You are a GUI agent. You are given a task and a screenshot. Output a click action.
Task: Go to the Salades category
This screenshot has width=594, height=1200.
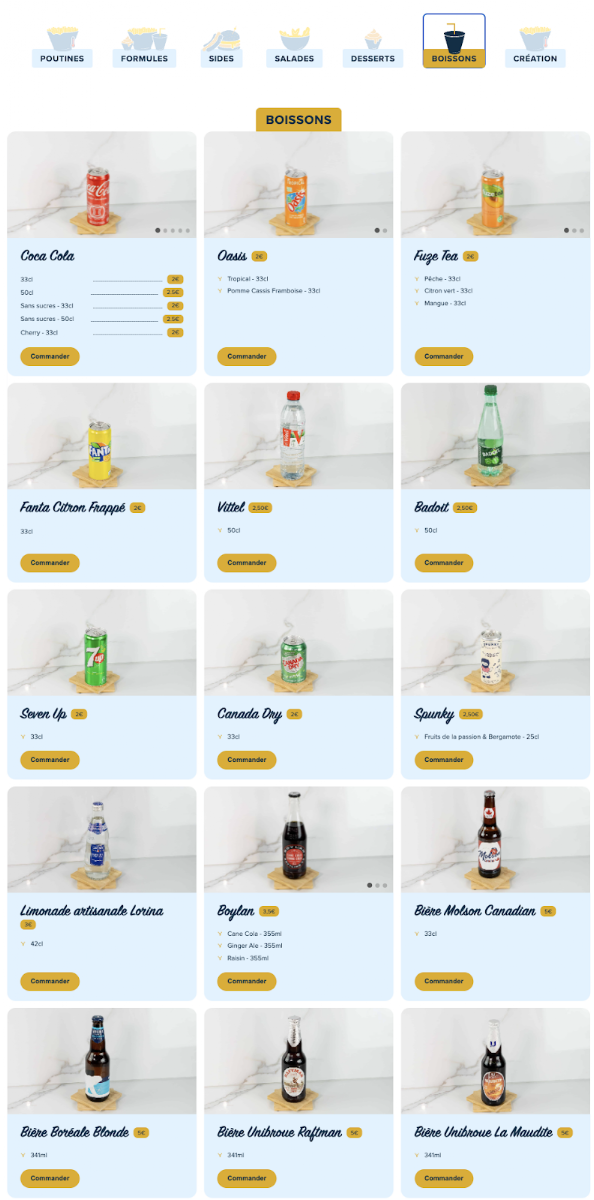coord(294,47)
